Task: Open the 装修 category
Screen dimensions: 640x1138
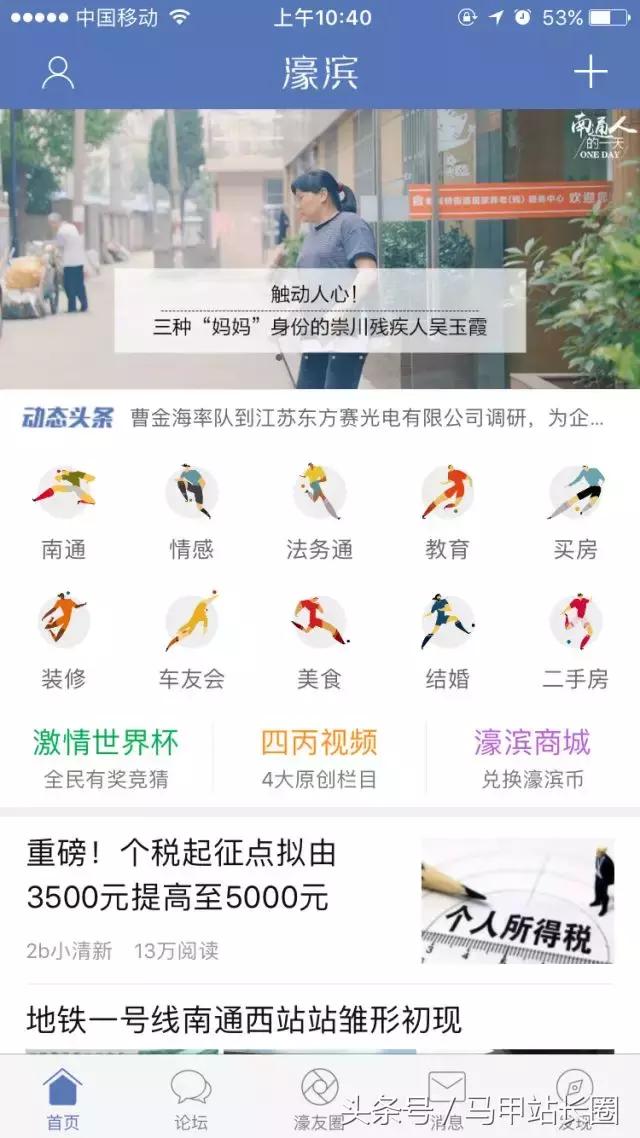Action: pos(64,640)
